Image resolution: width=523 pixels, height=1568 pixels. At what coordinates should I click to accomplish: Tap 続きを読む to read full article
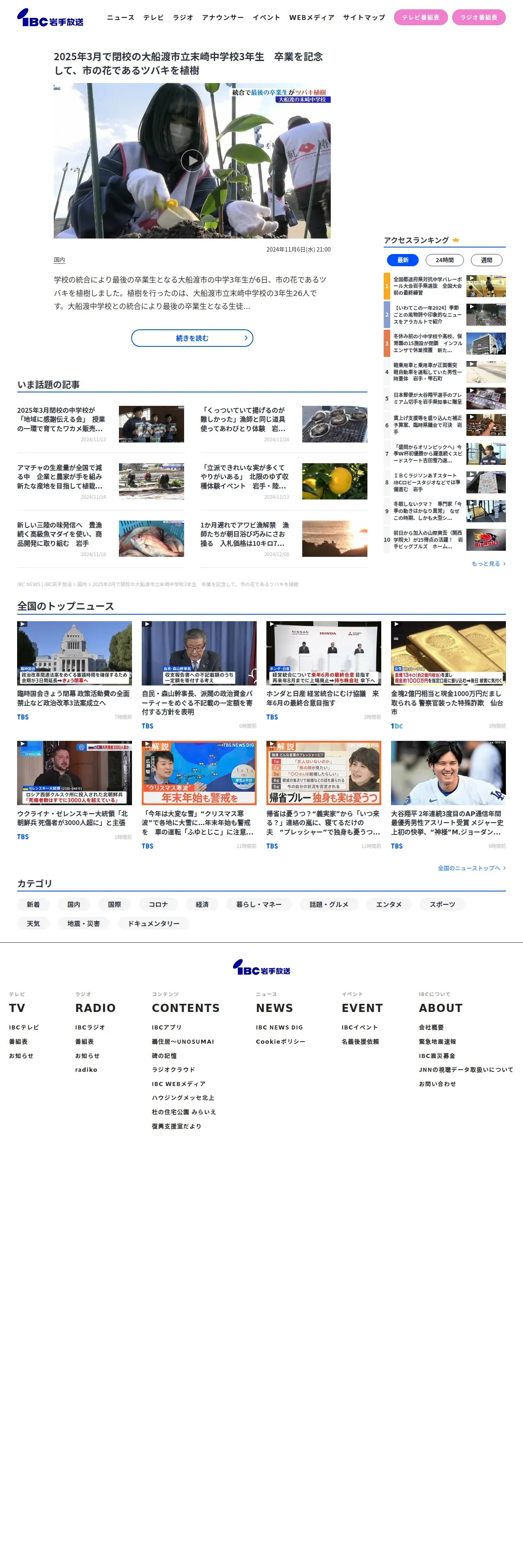(x=192, y=338)
